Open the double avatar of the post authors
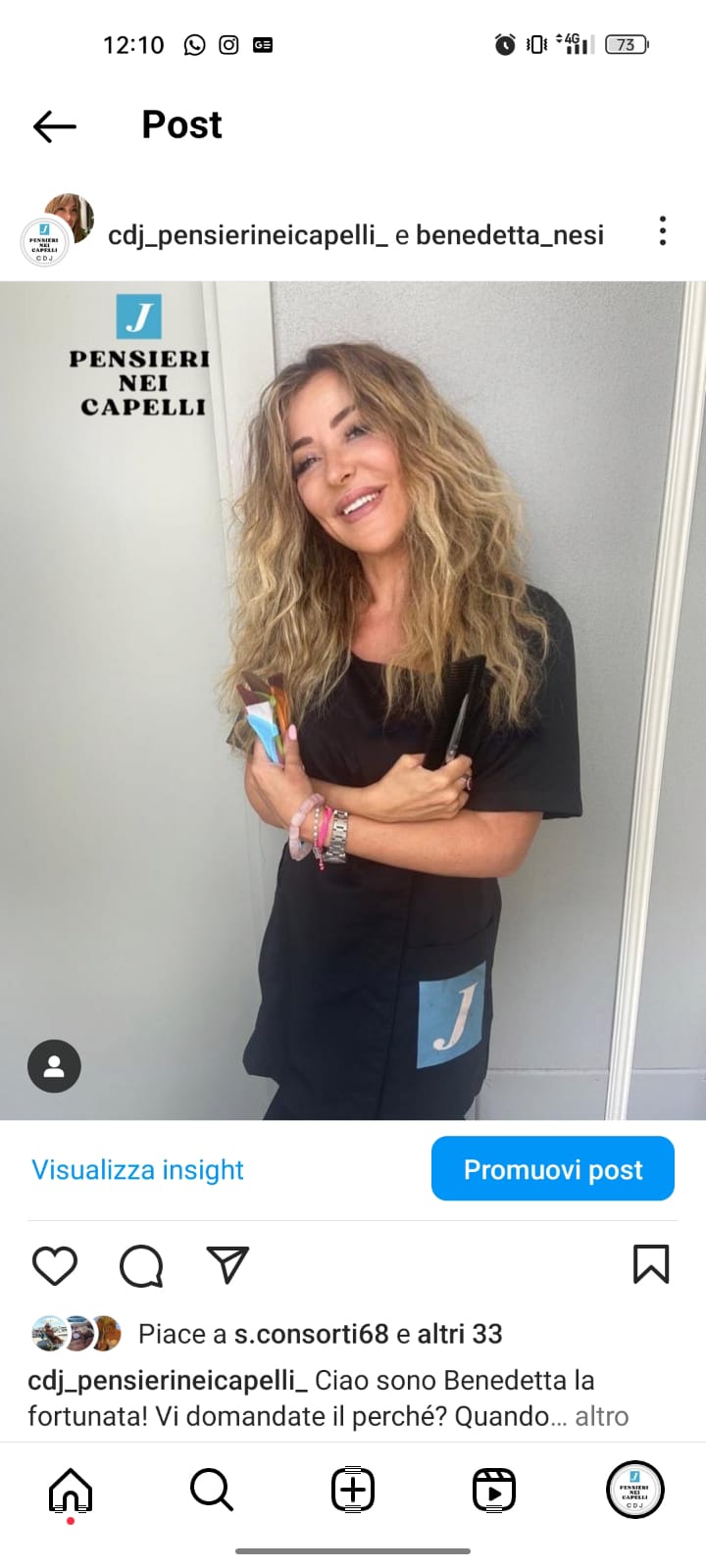Image resolution: width=706 pixels, height=1568 pixels. click(x=57, y=230)
